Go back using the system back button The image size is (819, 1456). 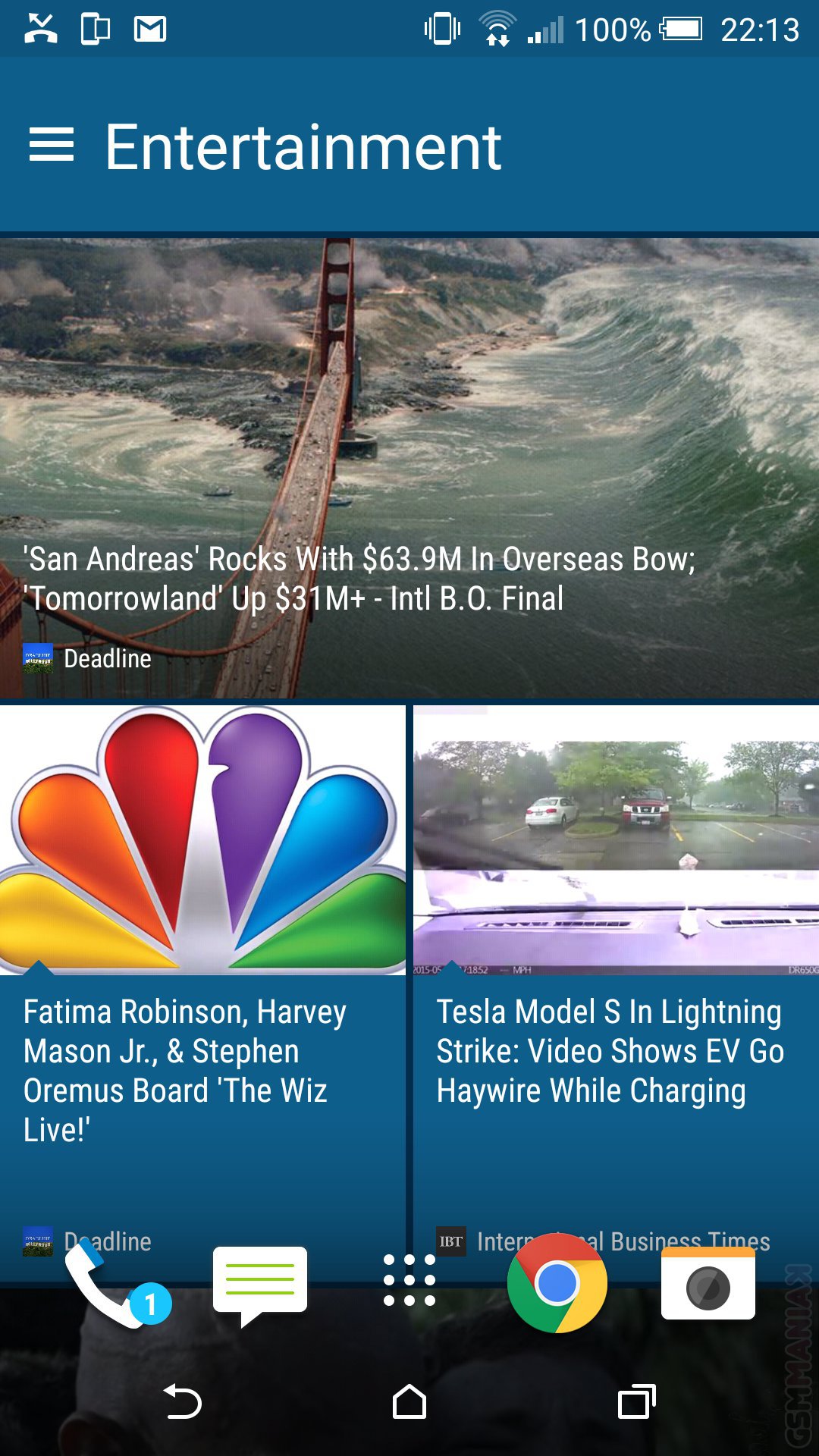coord(183,1401)
